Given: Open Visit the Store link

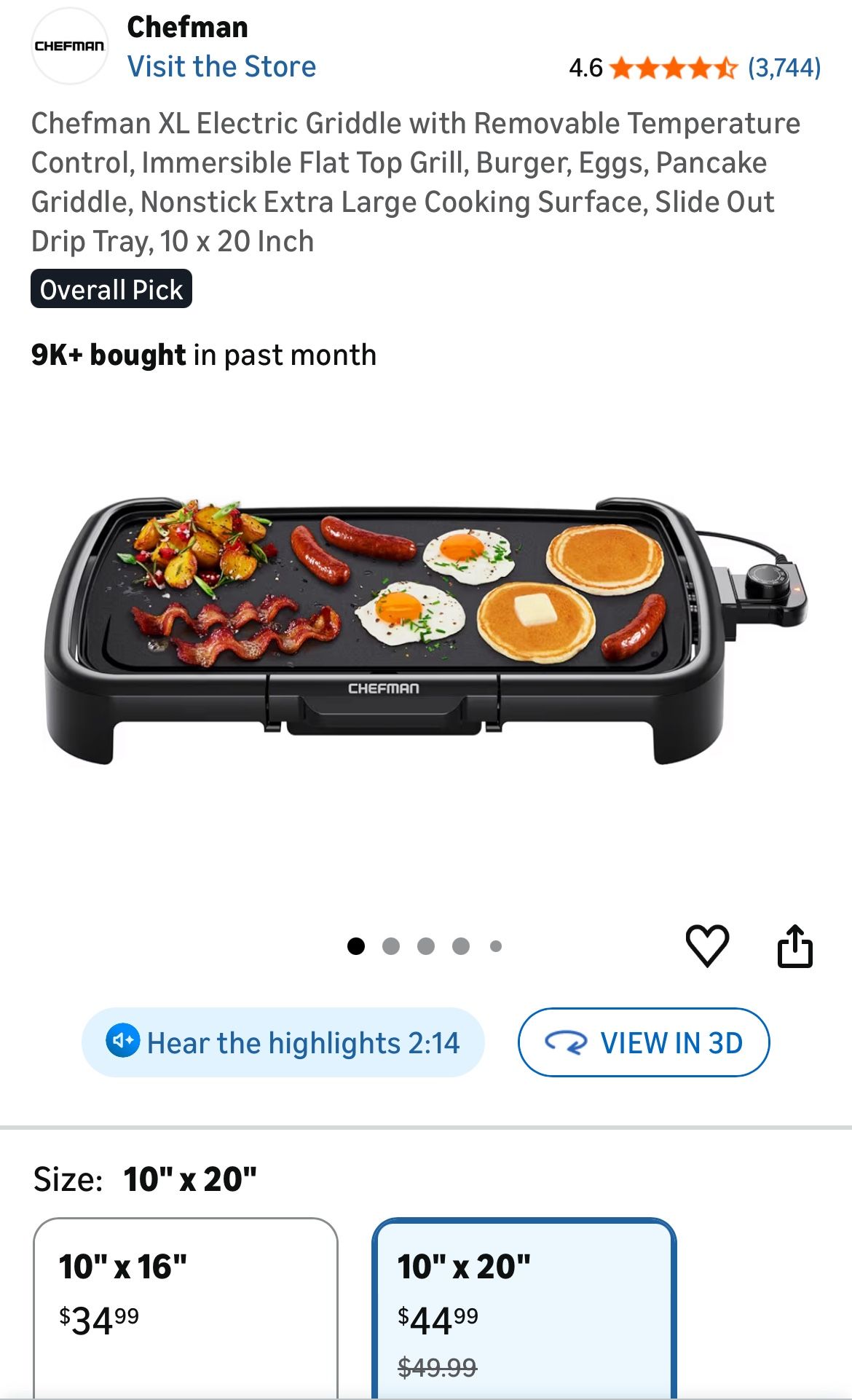Looking at the screenshot, I should (222, 66).
